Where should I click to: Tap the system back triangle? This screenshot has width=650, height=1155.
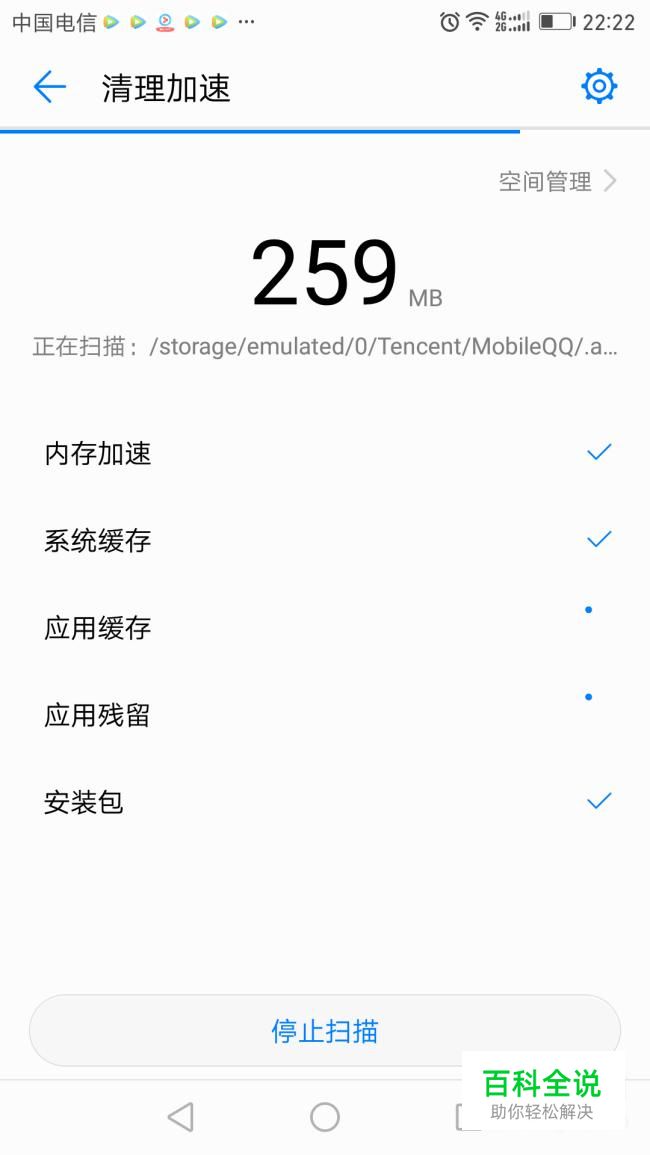coord(181,1117)
